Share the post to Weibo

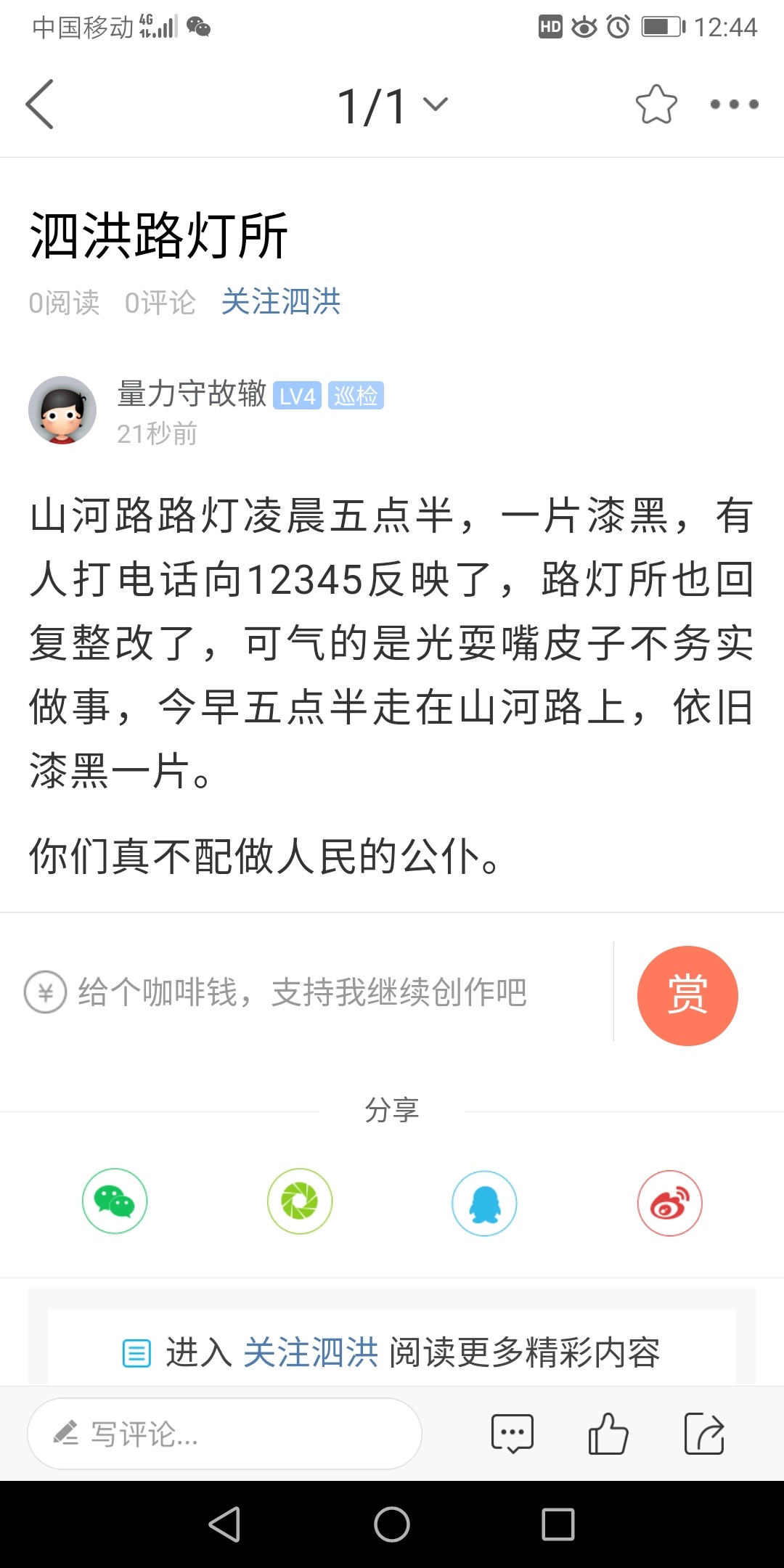pyautogui.click(x=669, y=1203)
